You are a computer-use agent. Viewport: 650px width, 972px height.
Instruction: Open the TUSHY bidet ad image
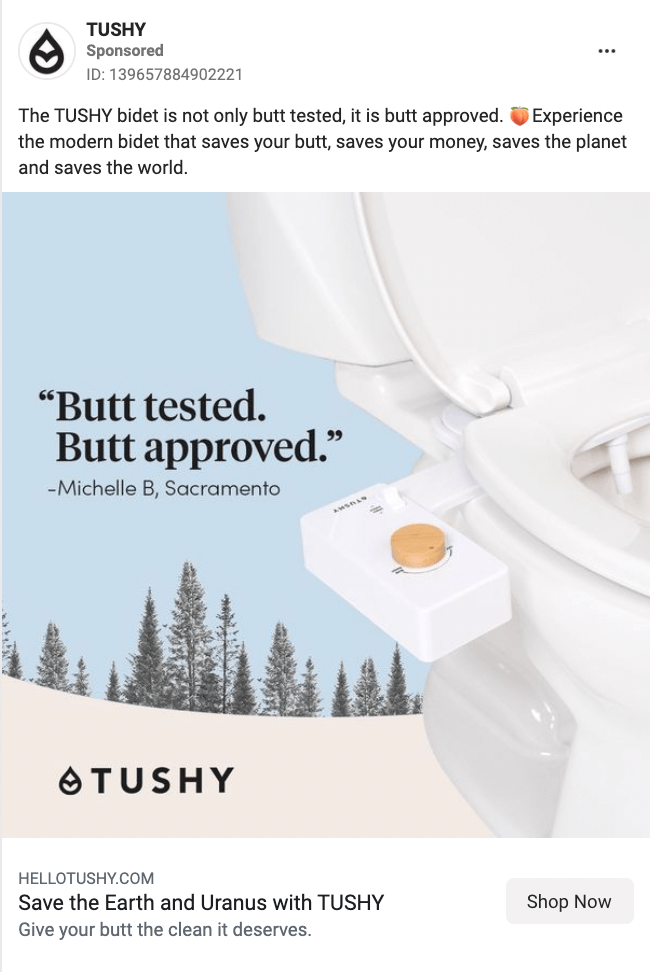[325, 515]
